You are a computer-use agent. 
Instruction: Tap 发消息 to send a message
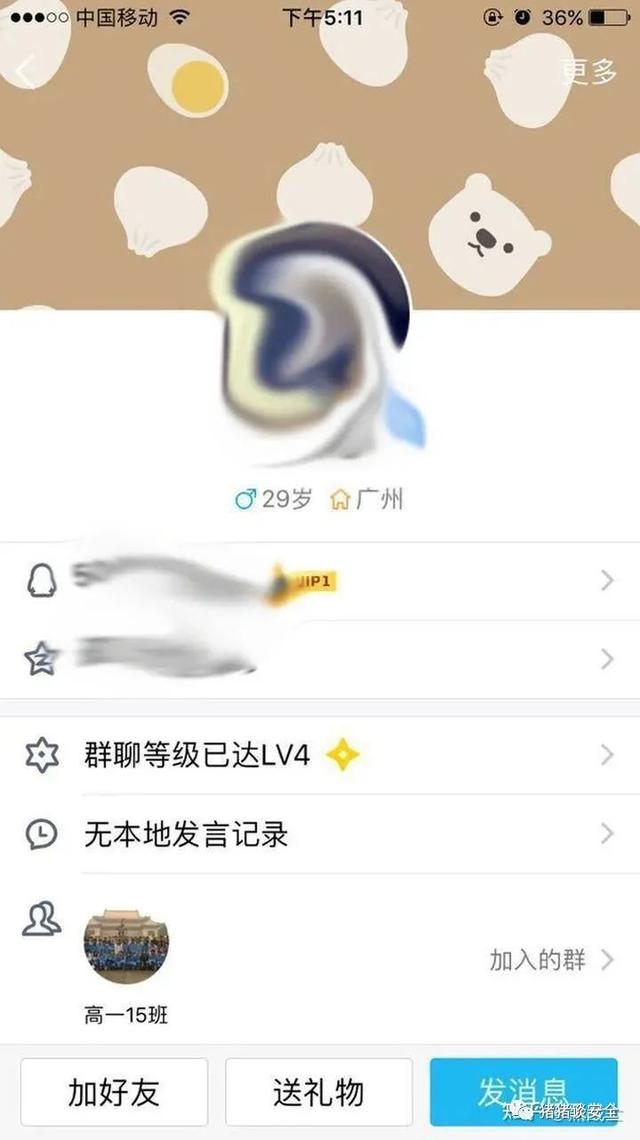[523, 1092]
